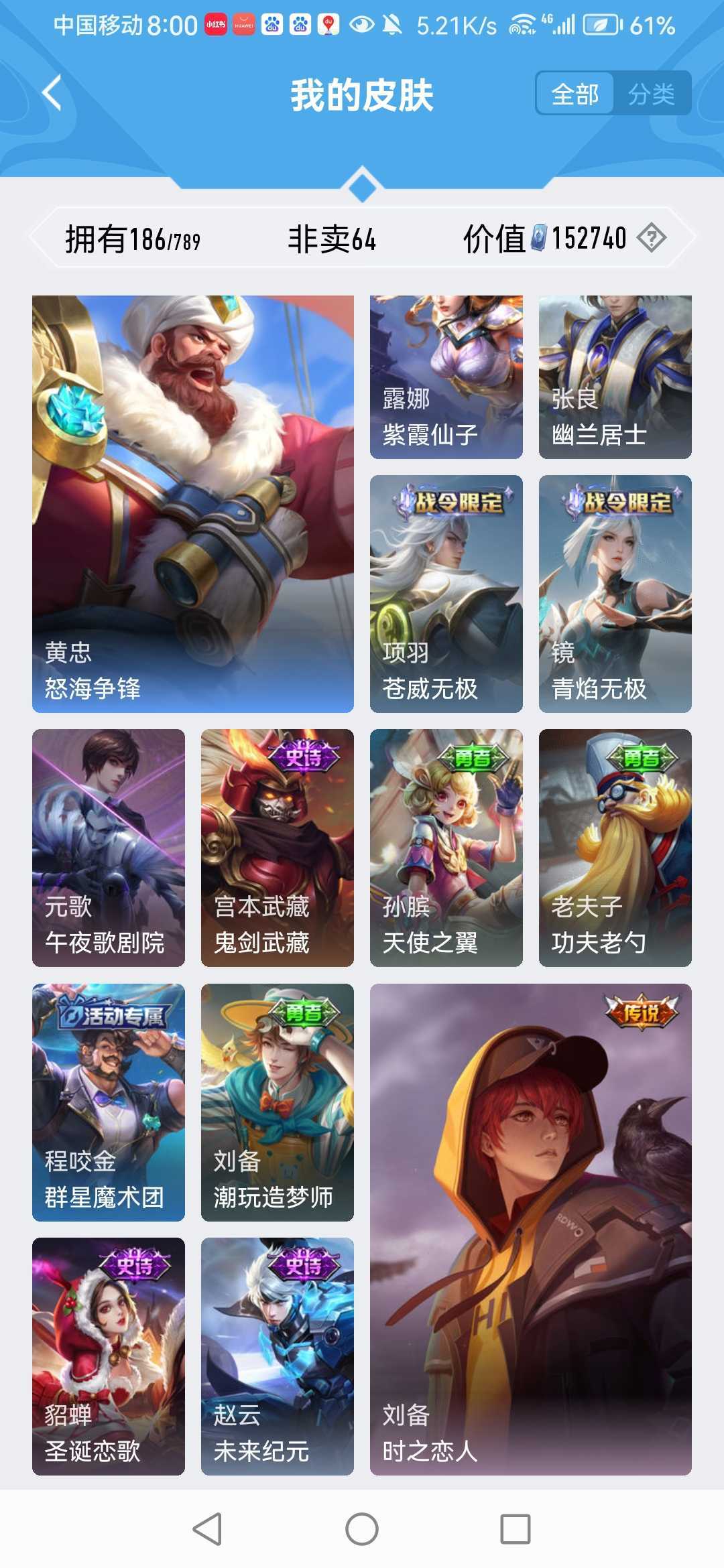The width and height of the screenshot is (724, 1568).
Task: View 张良 幽兰居士 skin
Action: tap(615, 377)
